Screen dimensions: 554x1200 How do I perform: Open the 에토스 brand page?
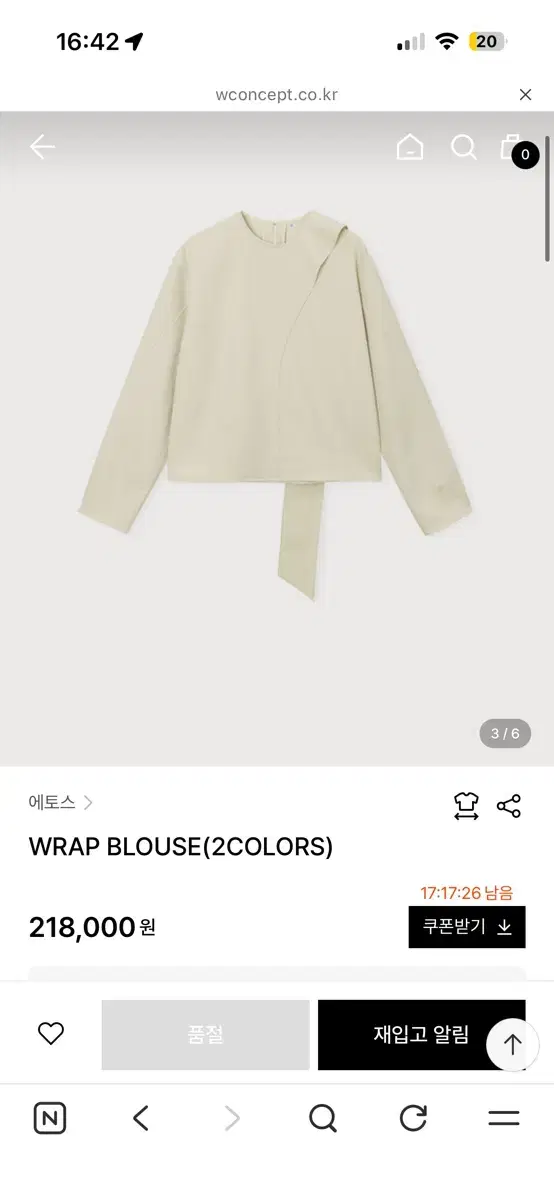[61, 802]
